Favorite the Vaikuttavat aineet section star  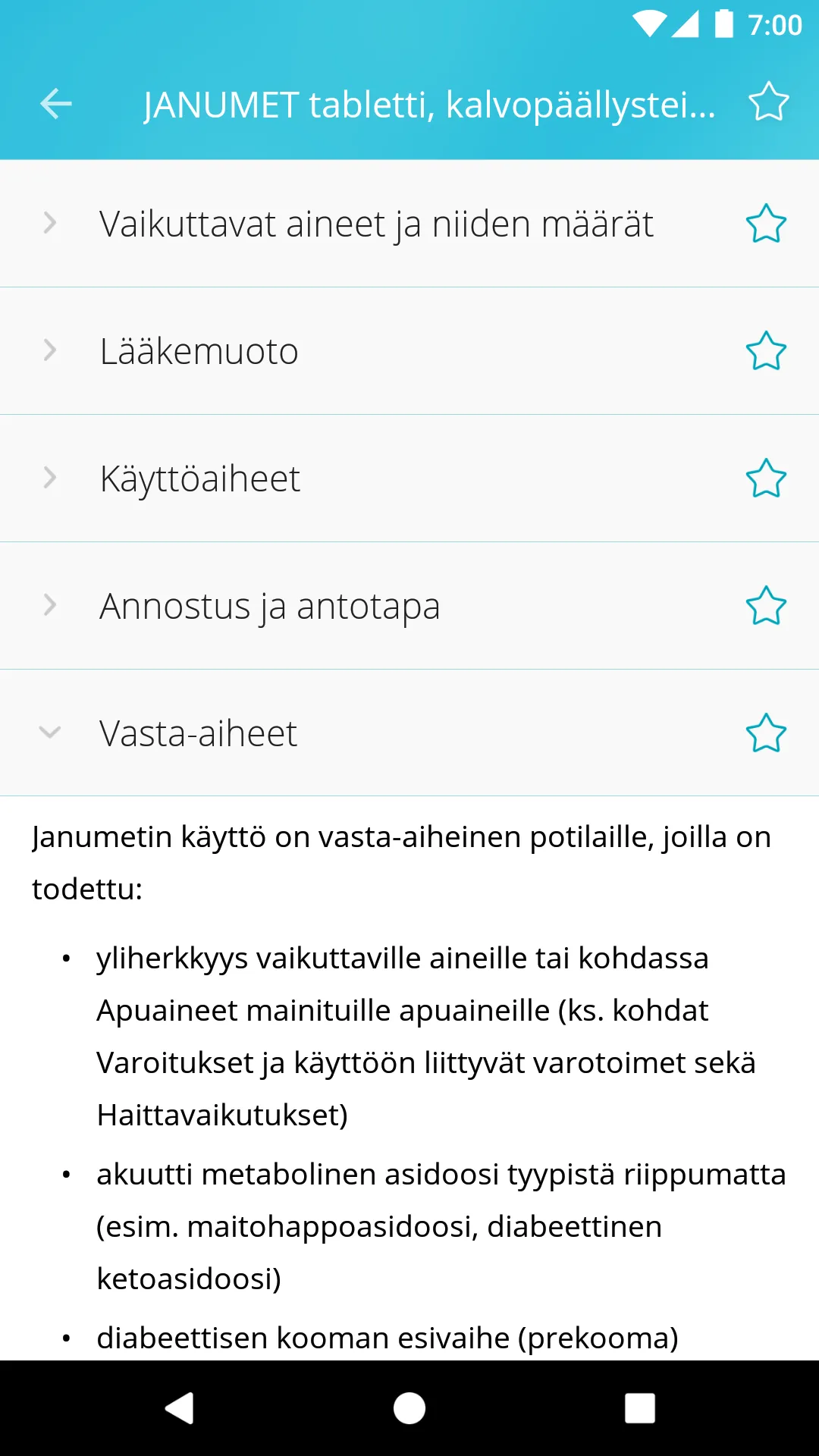[x=765, y=224]
